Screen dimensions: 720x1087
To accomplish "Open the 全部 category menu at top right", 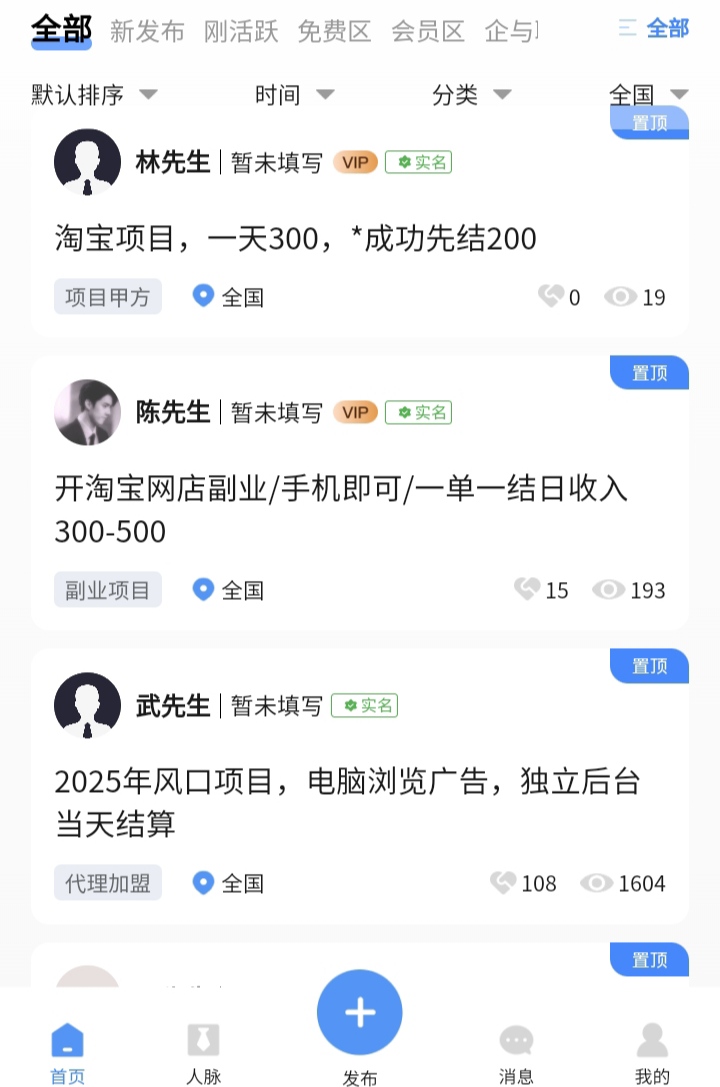I will point(655,29).
